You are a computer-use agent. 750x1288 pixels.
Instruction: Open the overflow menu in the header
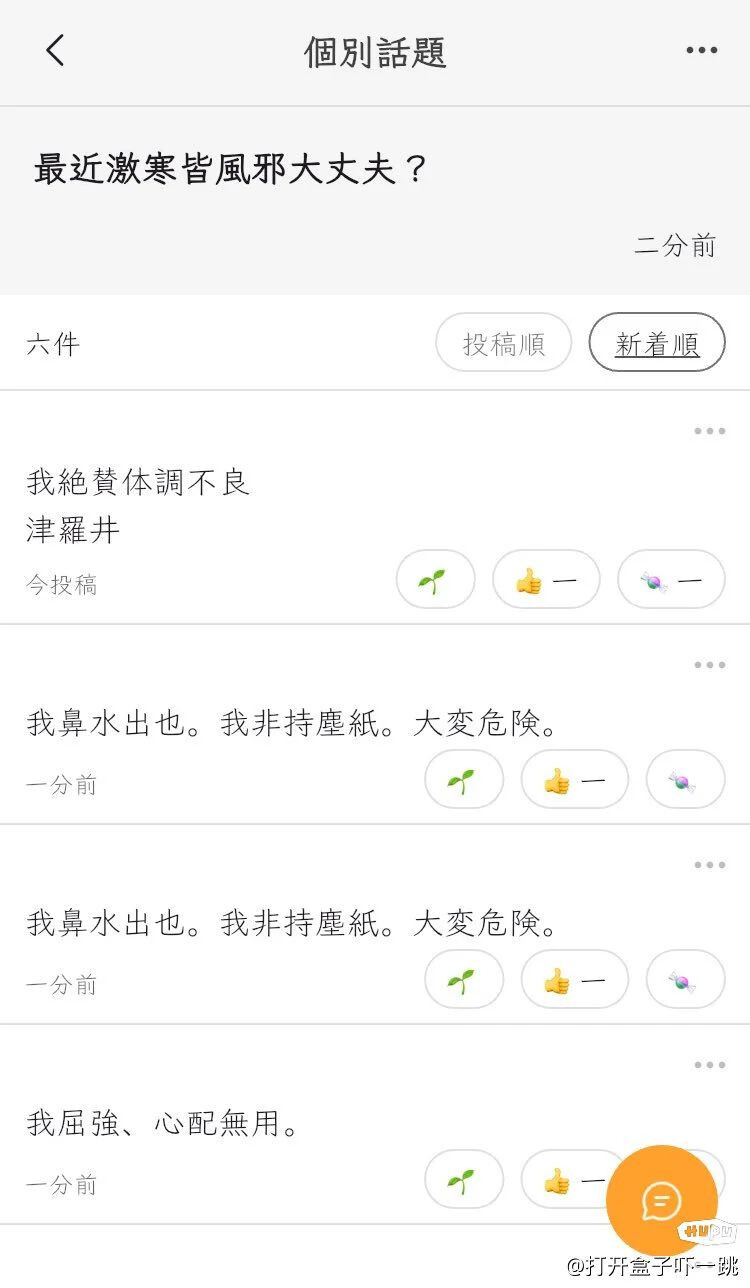coord(701,51)
